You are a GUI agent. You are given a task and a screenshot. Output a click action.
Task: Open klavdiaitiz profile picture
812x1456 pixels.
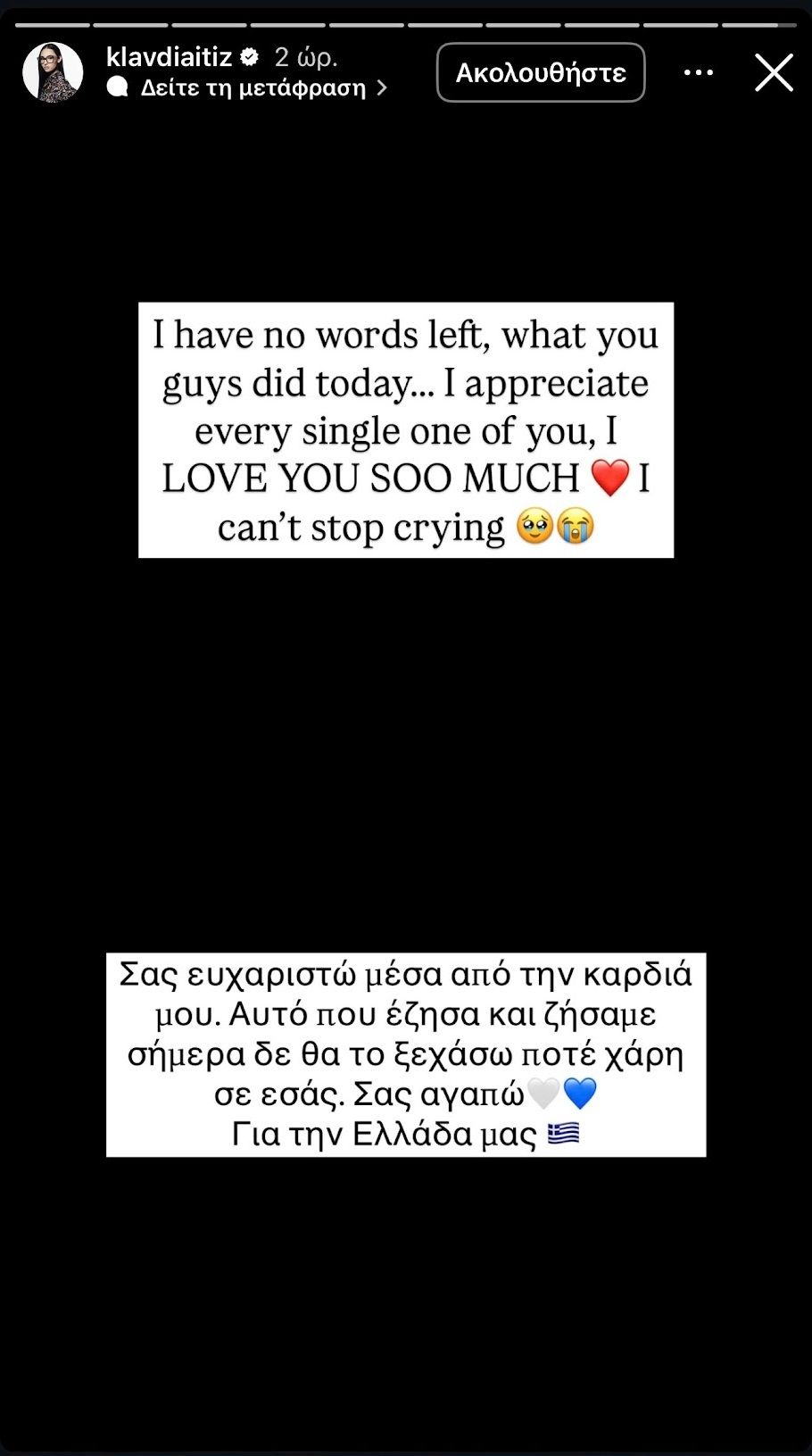coord(53,72)
